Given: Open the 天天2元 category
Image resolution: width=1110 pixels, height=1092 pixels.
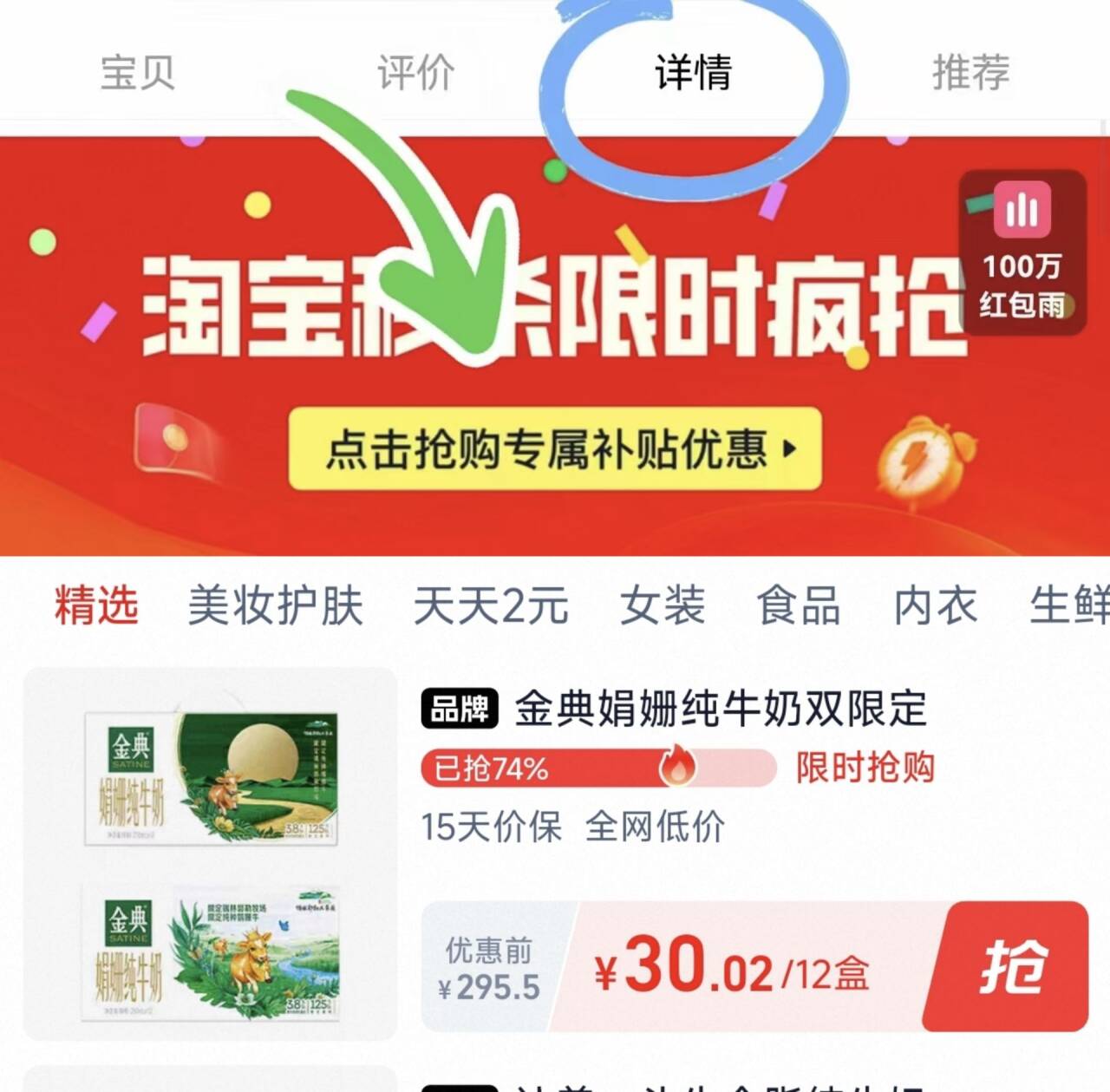Looking at the screenshot, I should tap(491, 605).
